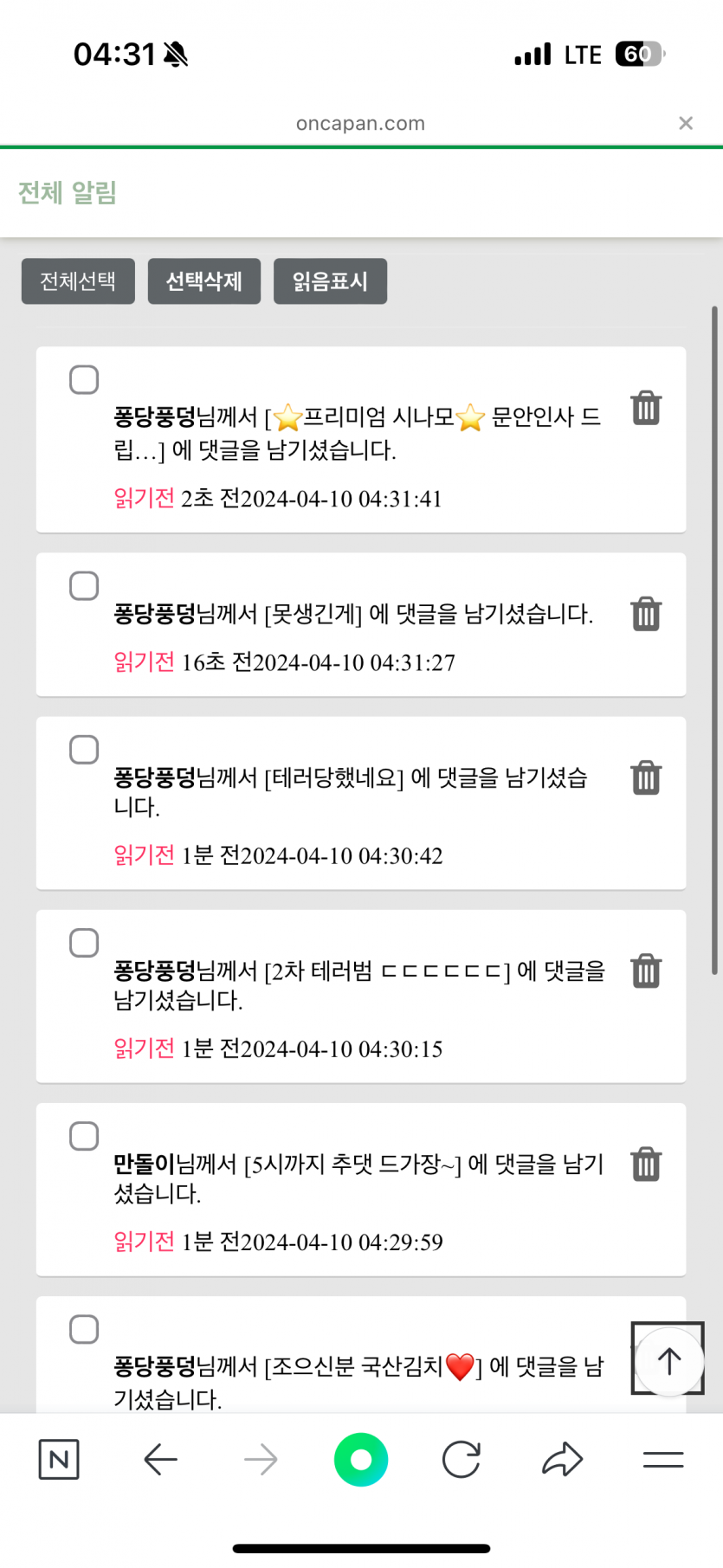Reload the current page

tap(461, 1460)
